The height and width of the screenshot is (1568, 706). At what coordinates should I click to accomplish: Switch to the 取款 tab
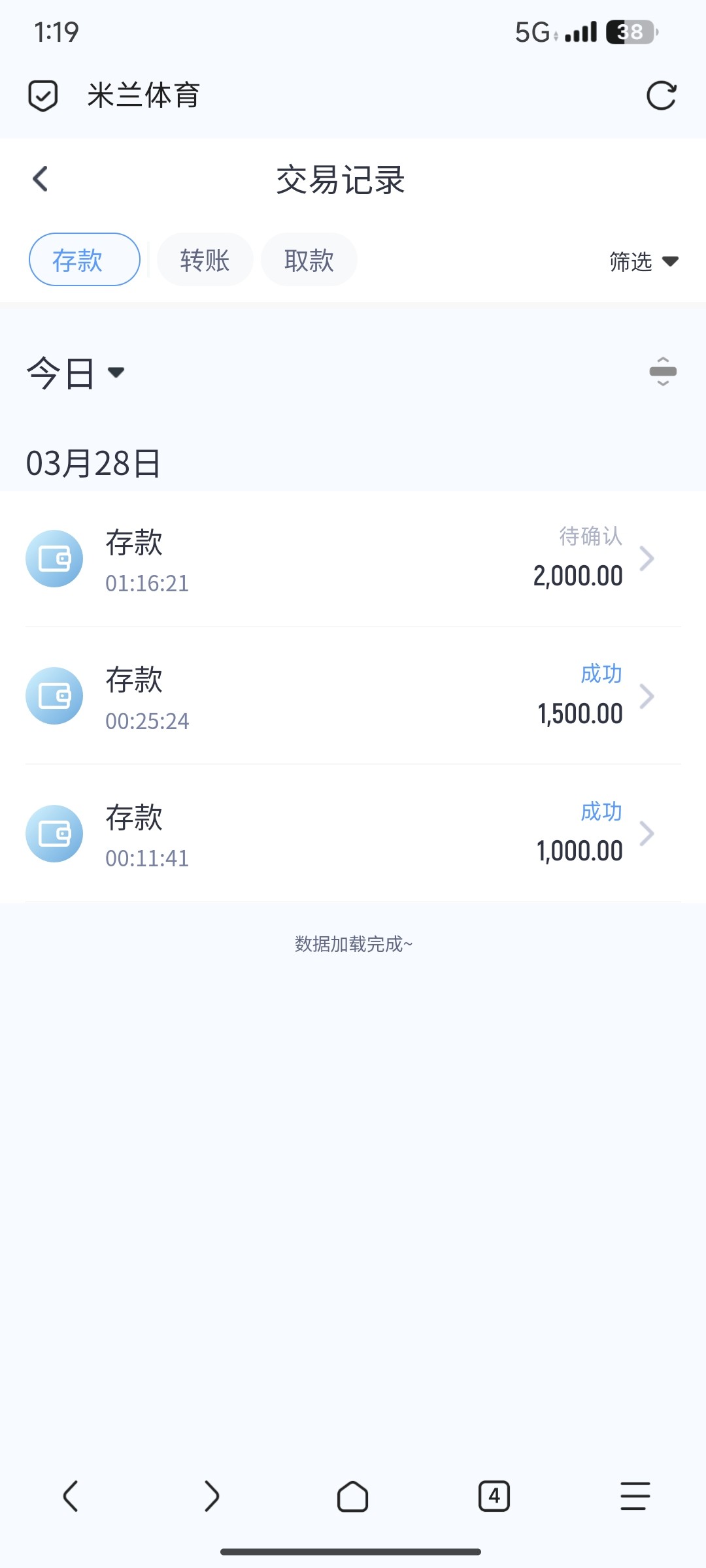click(309, 260)
